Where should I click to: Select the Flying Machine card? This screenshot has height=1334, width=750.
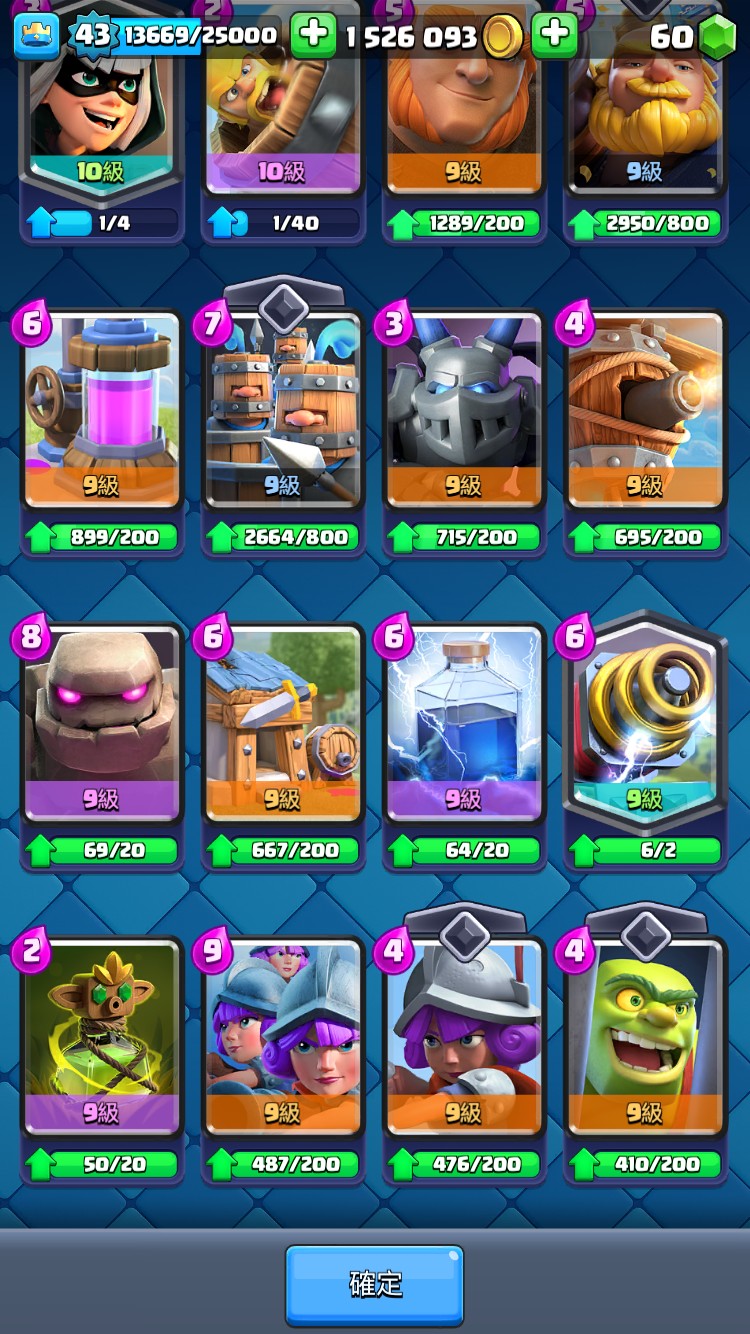pos(645,410)
